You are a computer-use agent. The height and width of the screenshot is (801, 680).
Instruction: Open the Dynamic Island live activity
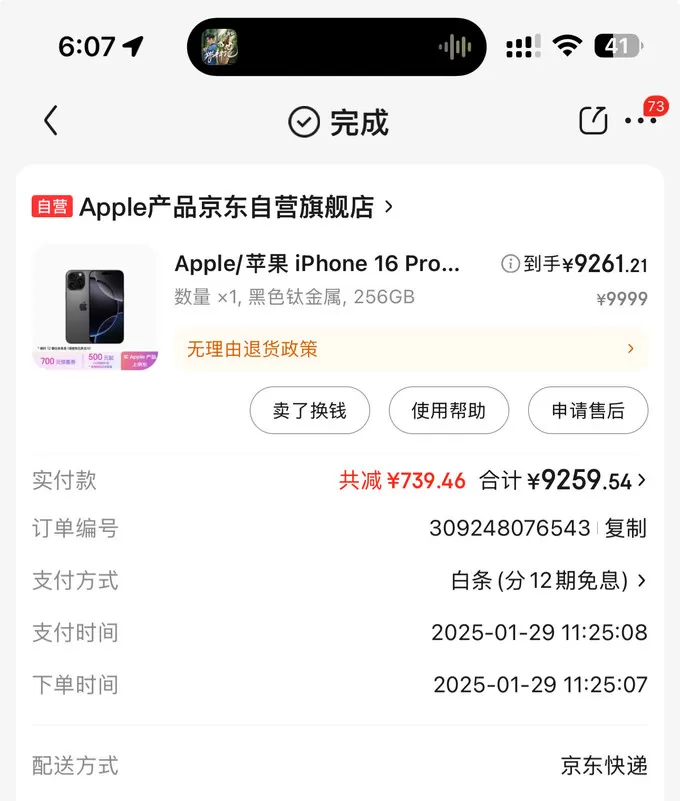click(337, 46)
